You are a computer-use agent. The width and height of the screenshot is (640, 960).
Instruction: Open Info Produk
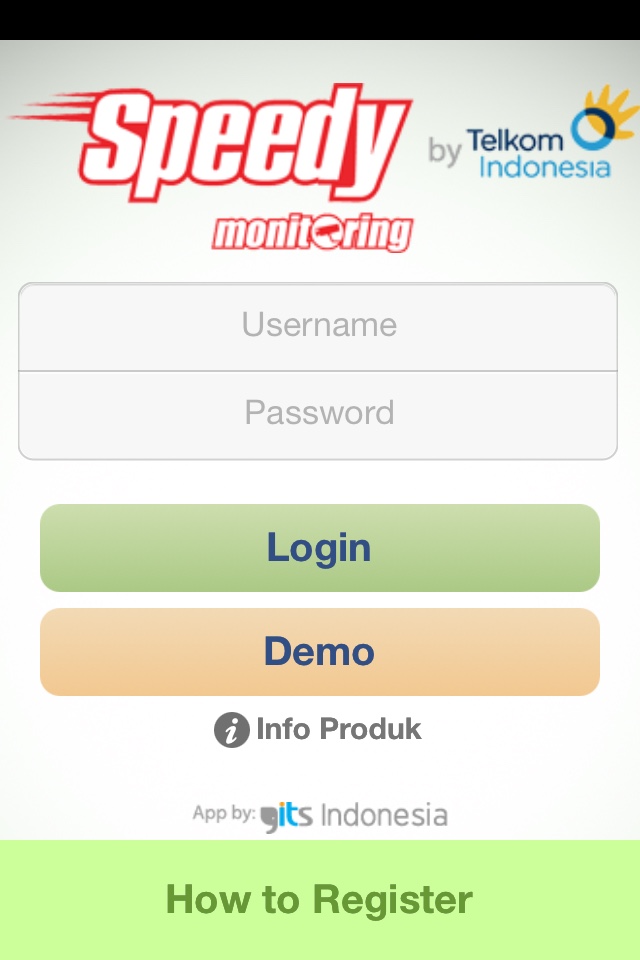(x=318, y=730)
